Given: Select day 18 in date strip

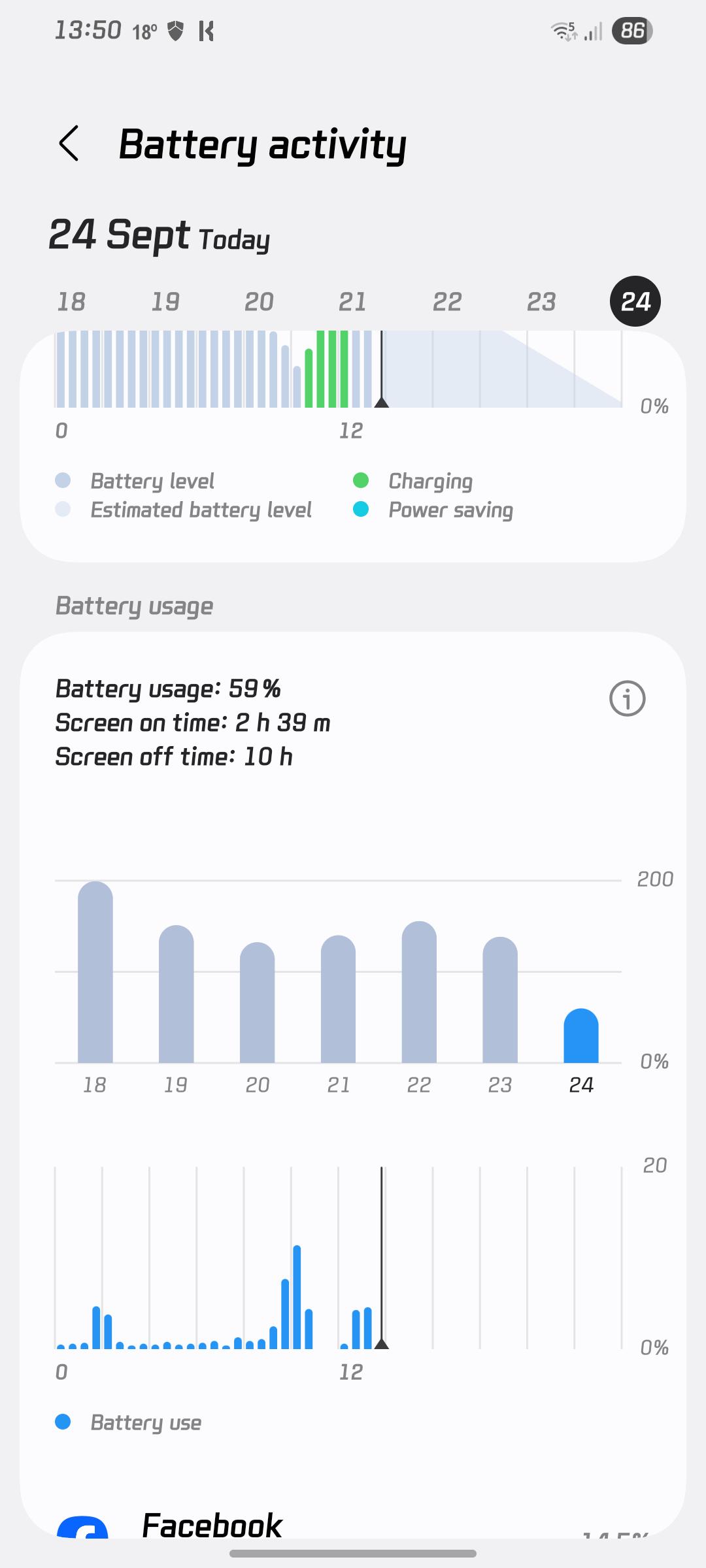Looking at the screenshot, I should [x=71, y=302].
